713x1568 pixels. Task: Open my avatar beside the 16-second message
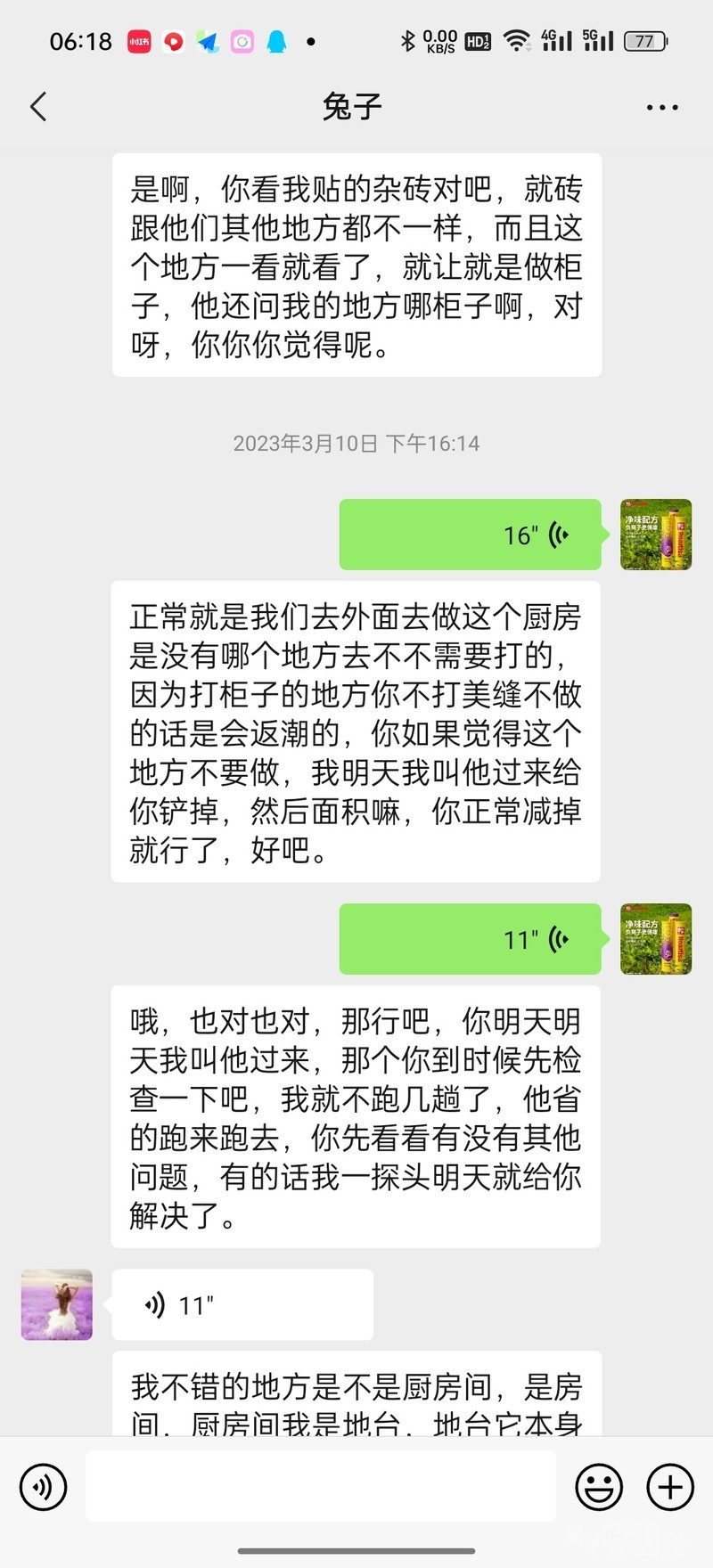click(656, 535)
